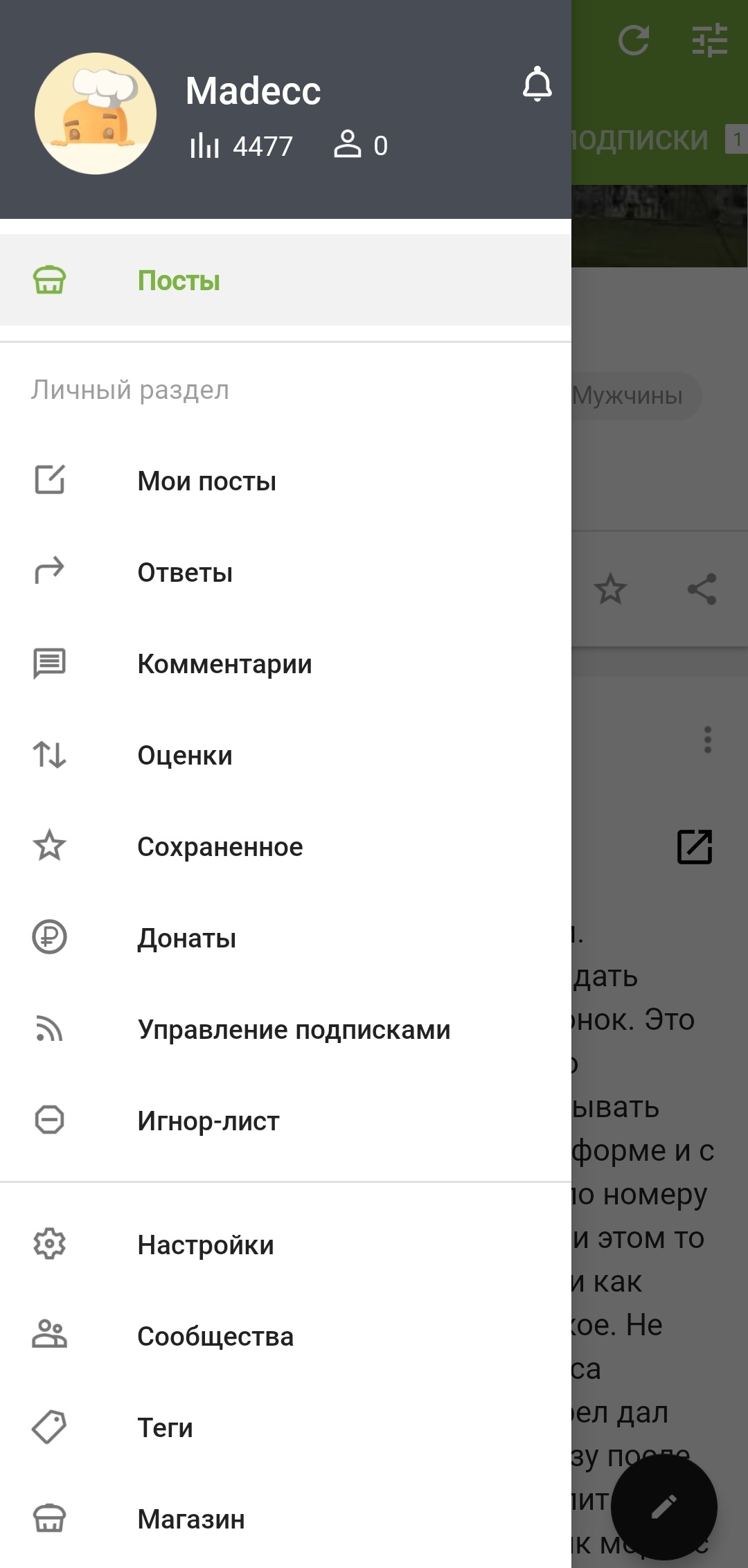Open the notifications bell
Image resolution: width=748 pixels, height=1568 pixels.
[537, 84]
